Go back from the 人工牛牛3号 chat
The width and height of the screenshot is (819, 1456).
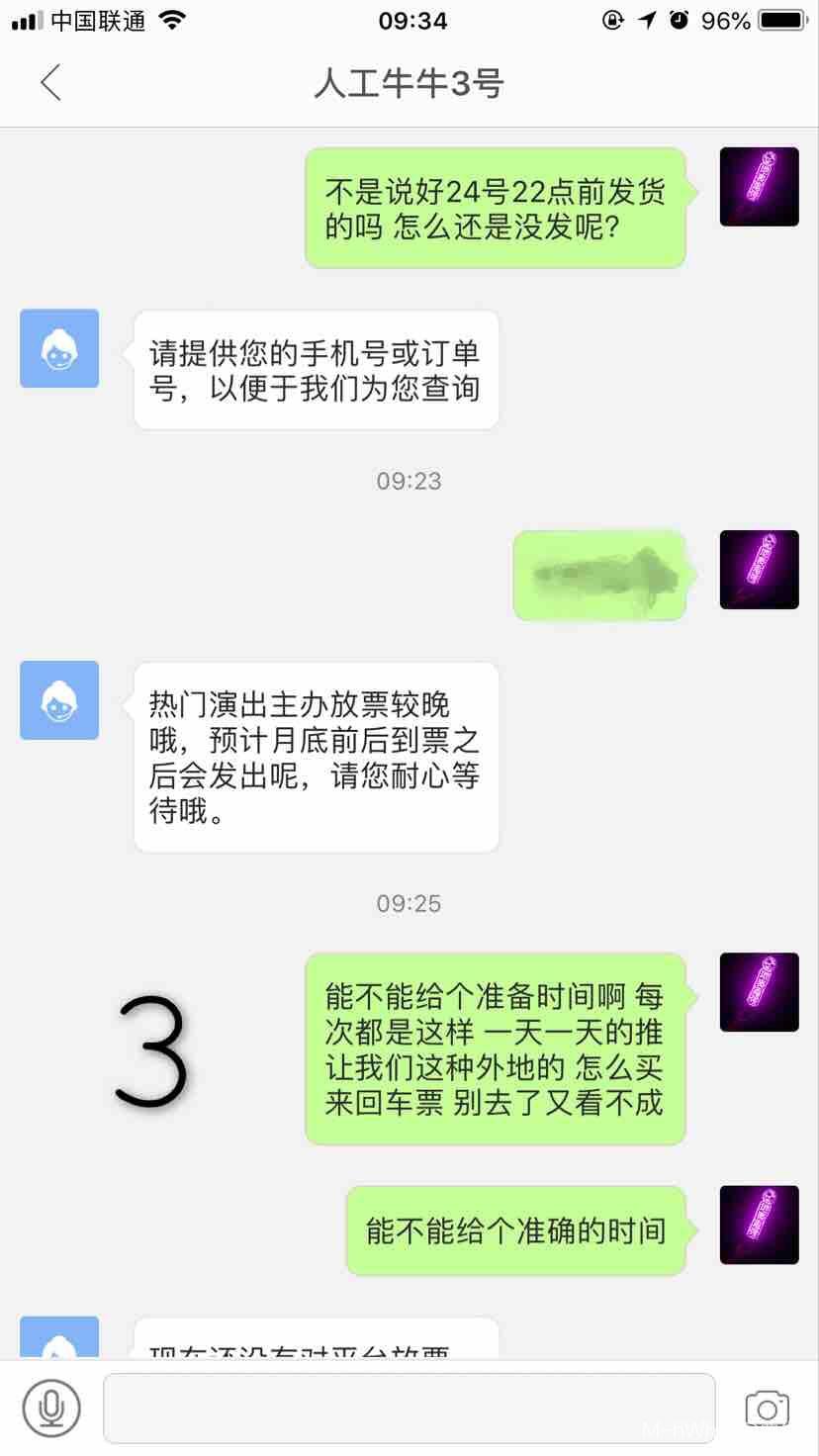[x=51, y=83]
